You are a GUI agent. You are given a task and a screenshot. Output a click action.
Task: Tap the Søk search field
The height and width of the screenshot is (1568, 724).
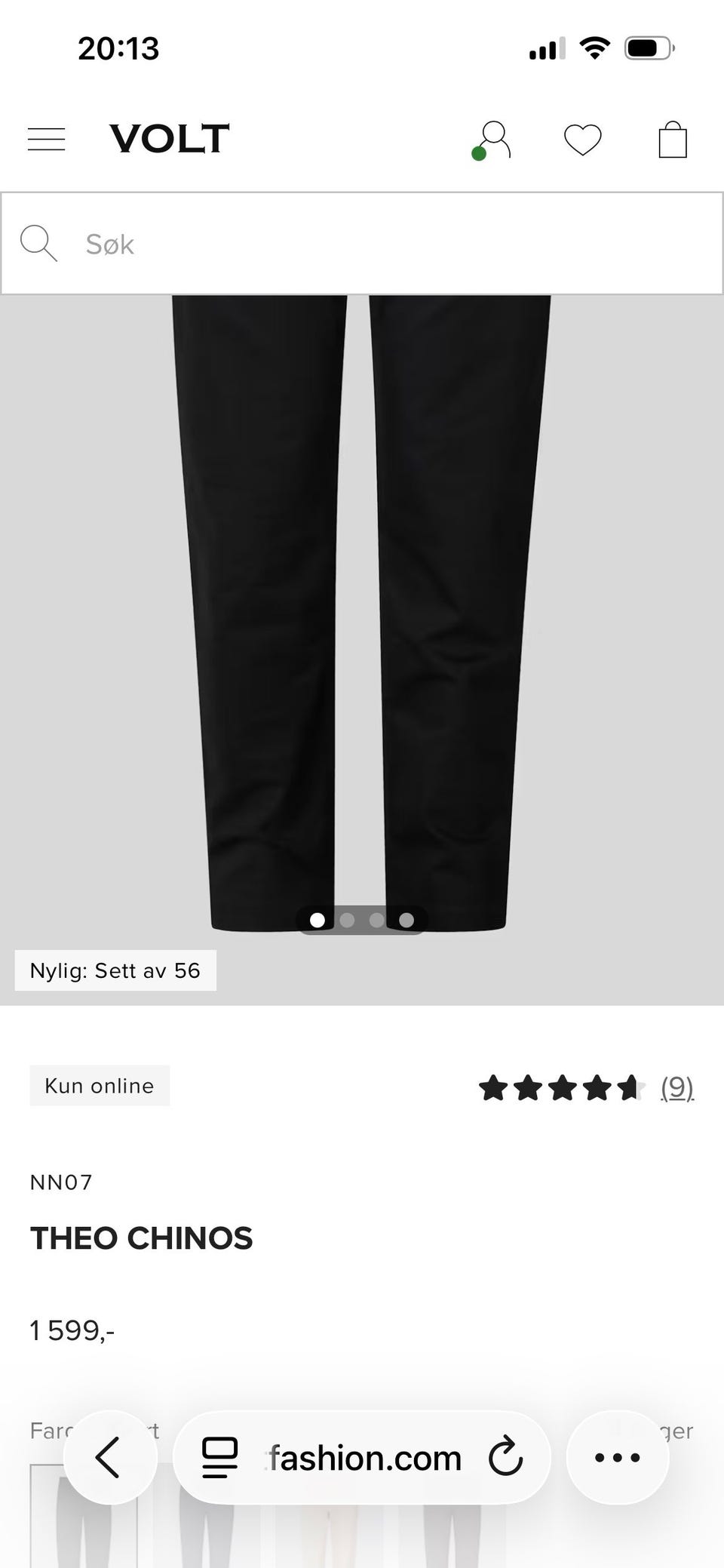click(362, 243)
